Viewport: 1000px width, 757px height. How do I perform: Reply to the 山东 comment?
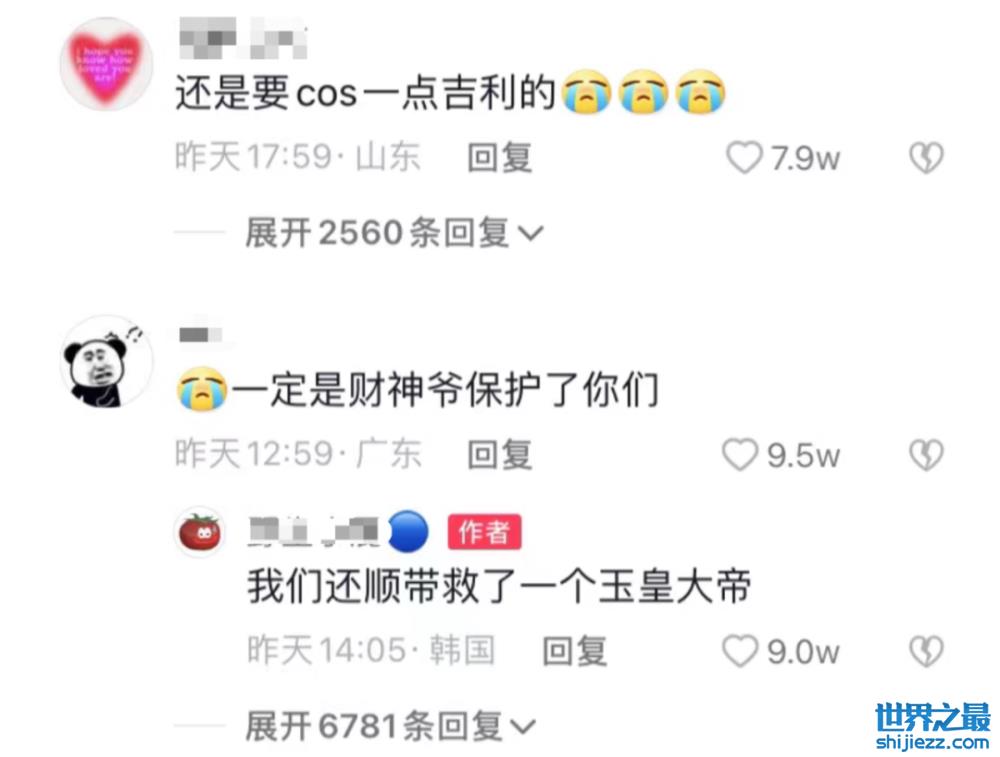coord(500,158)
